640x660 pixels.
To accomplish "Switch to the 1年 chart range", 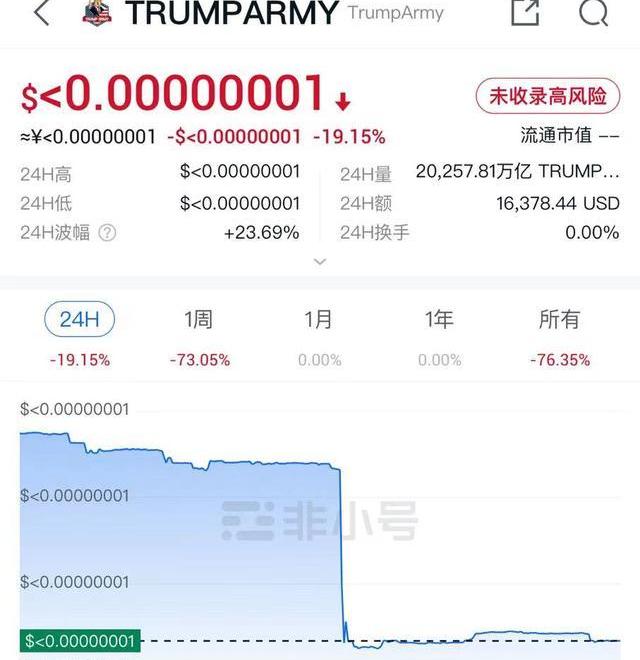I will 439,320.
